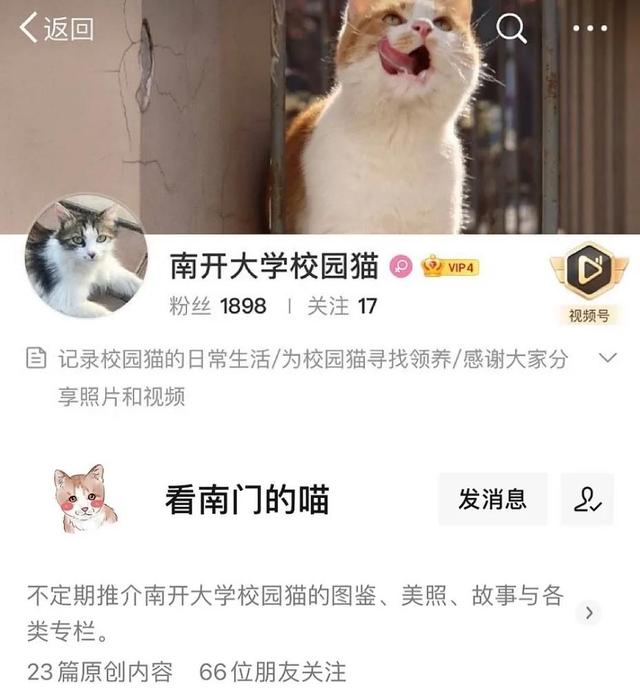Open the VIP4 membership badge
Viewport: 640px width, 693px height.
tap(451, 267)
